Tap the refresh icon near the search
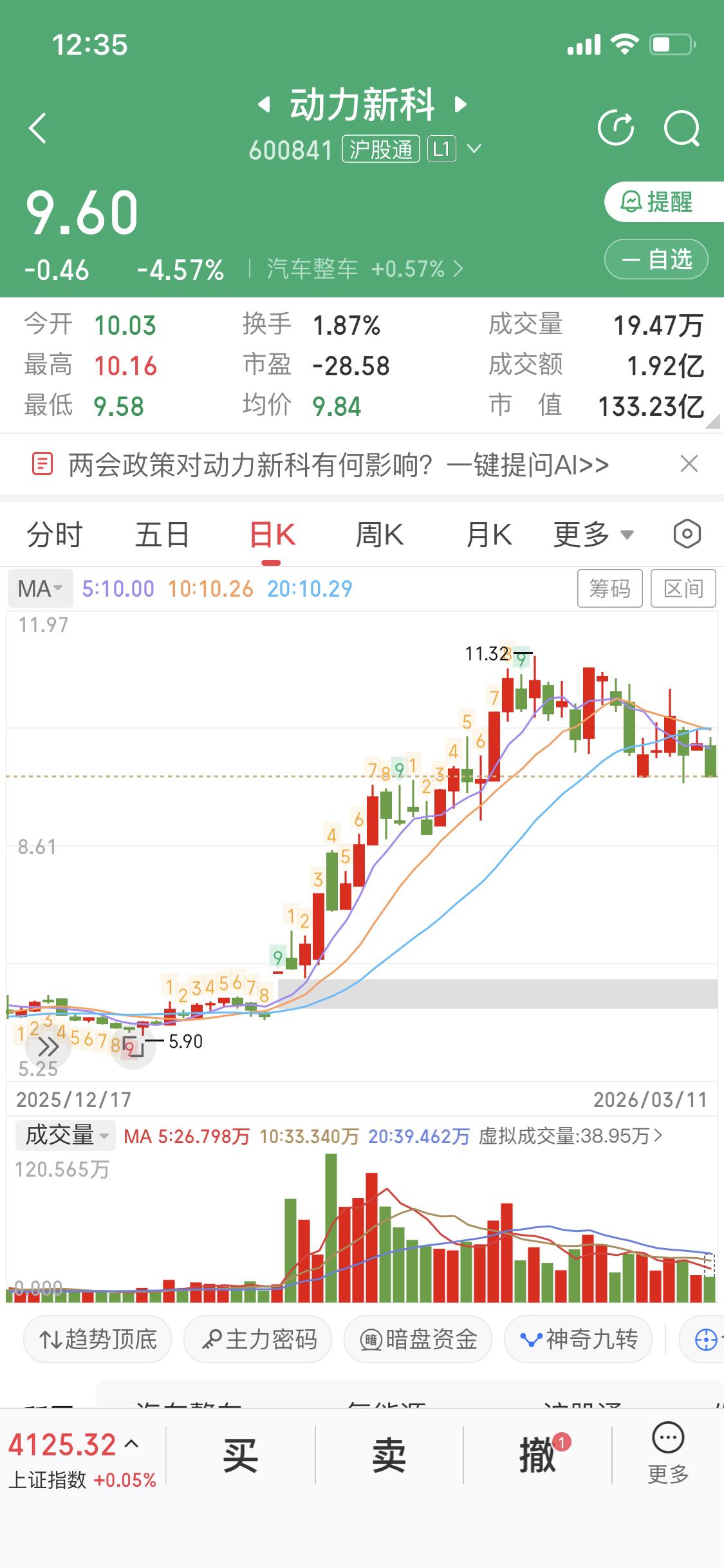Image resolution: width=724 pixels, height=1568 pixels. 616,128
